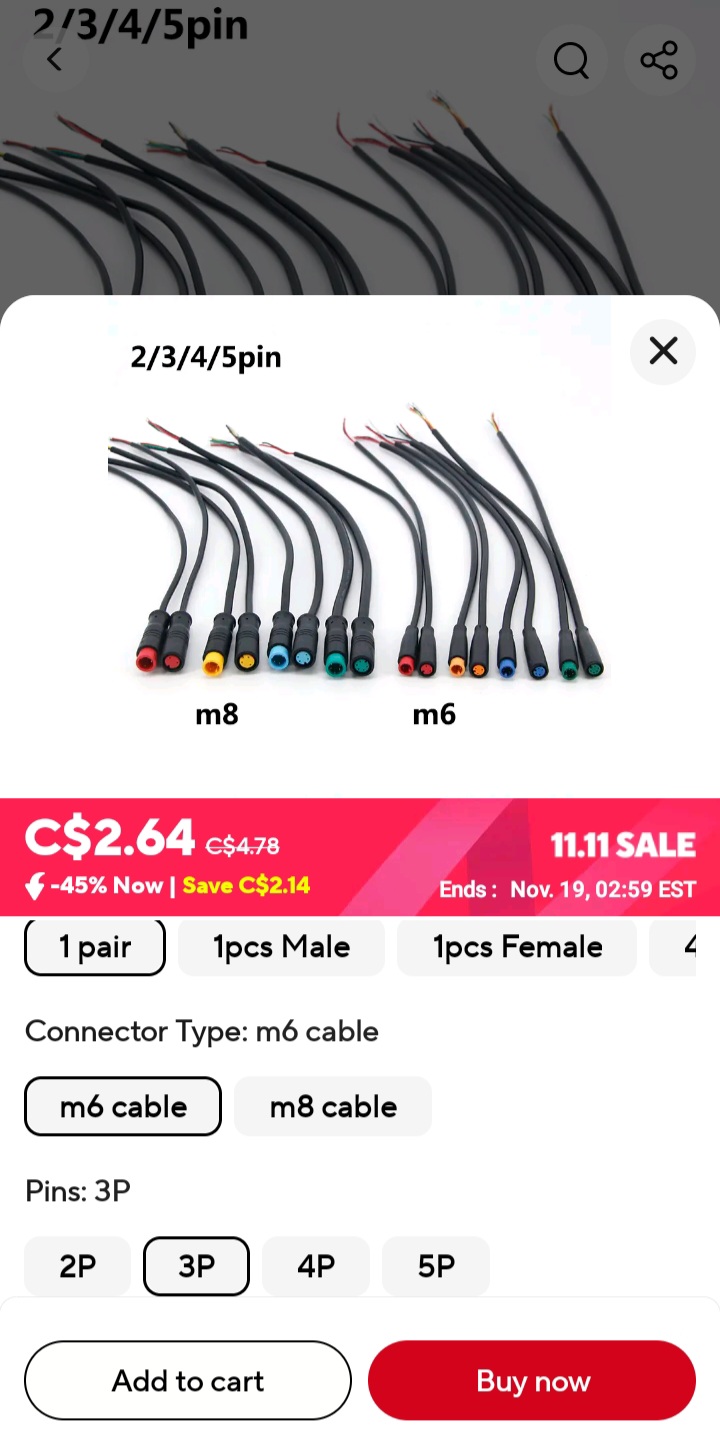Open the search icon
Image resolution: width=720 pixels, height=1433 pixels.
coord(571,60)
